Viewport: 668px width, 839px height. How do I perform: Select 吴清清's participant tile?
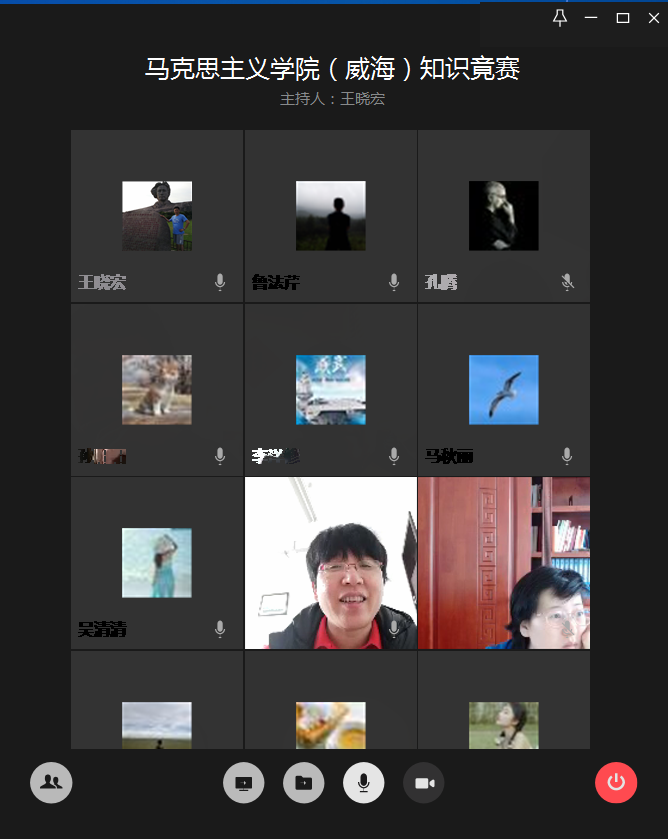[157, 563]
